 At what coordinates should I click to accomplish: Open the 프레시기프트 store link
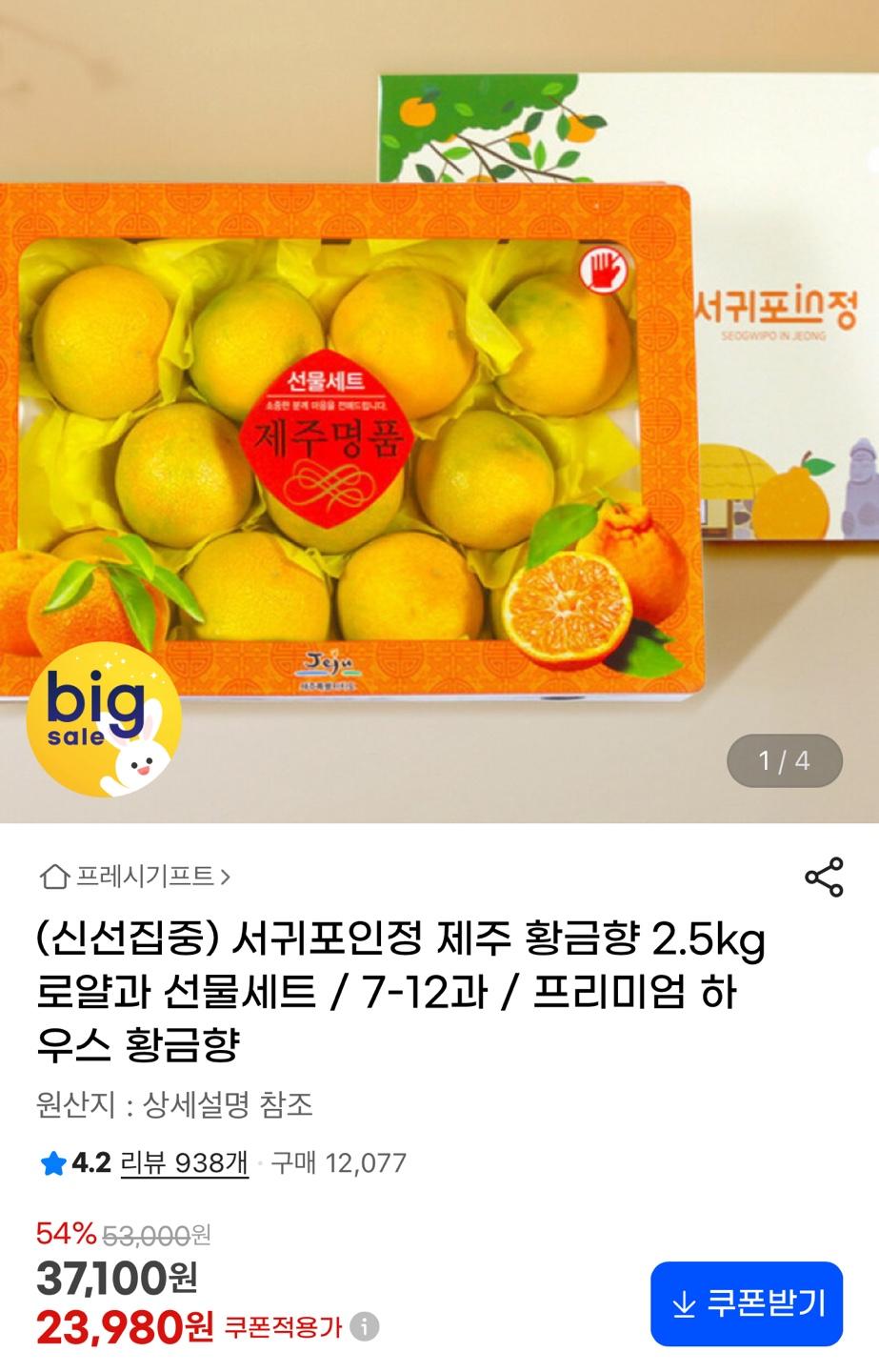tap(135, 877)
